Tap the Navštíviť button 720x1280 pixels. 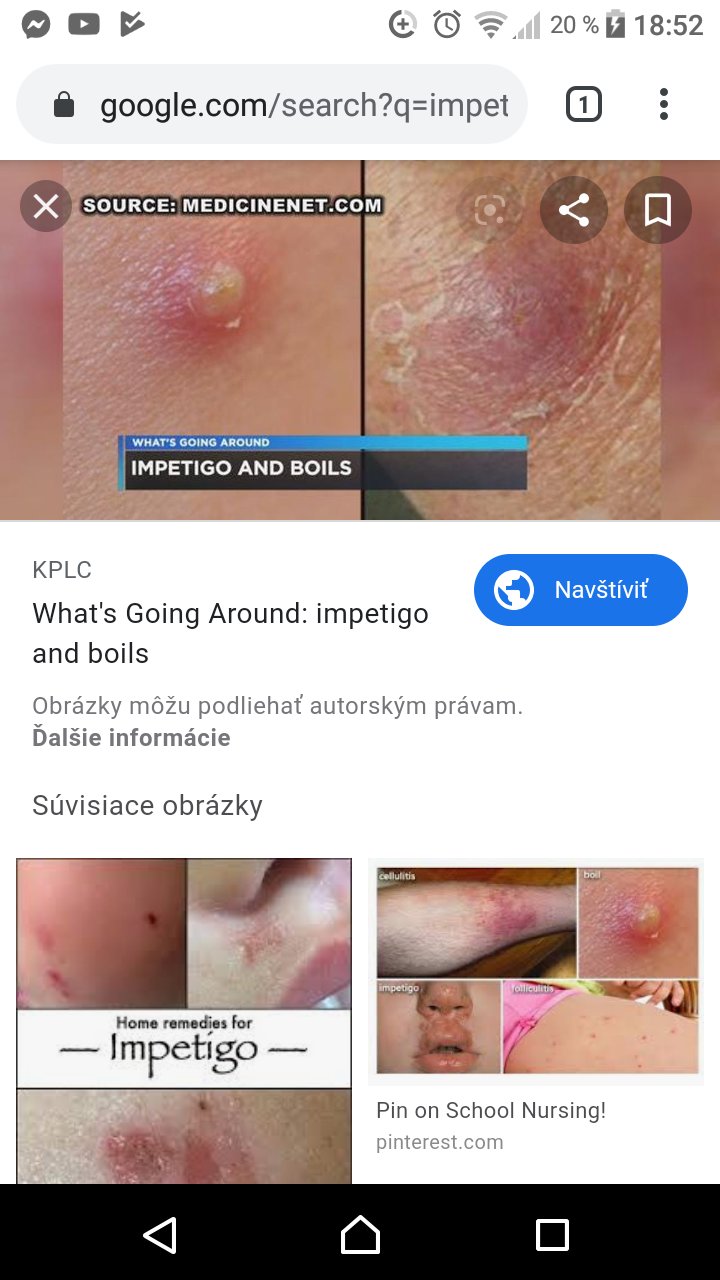click(x=581, y=590)
